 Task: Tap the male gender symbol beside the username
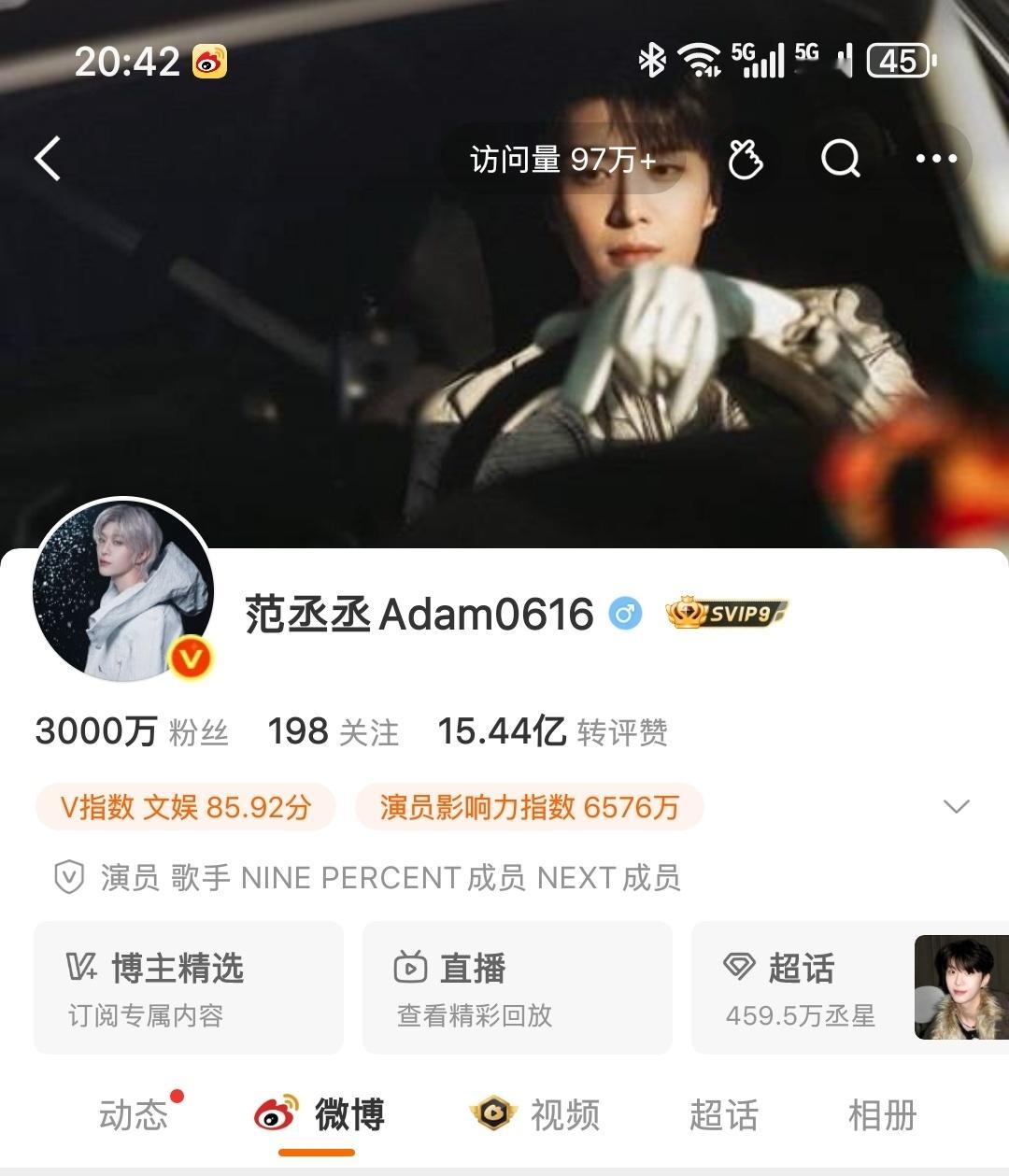[624, 612]
